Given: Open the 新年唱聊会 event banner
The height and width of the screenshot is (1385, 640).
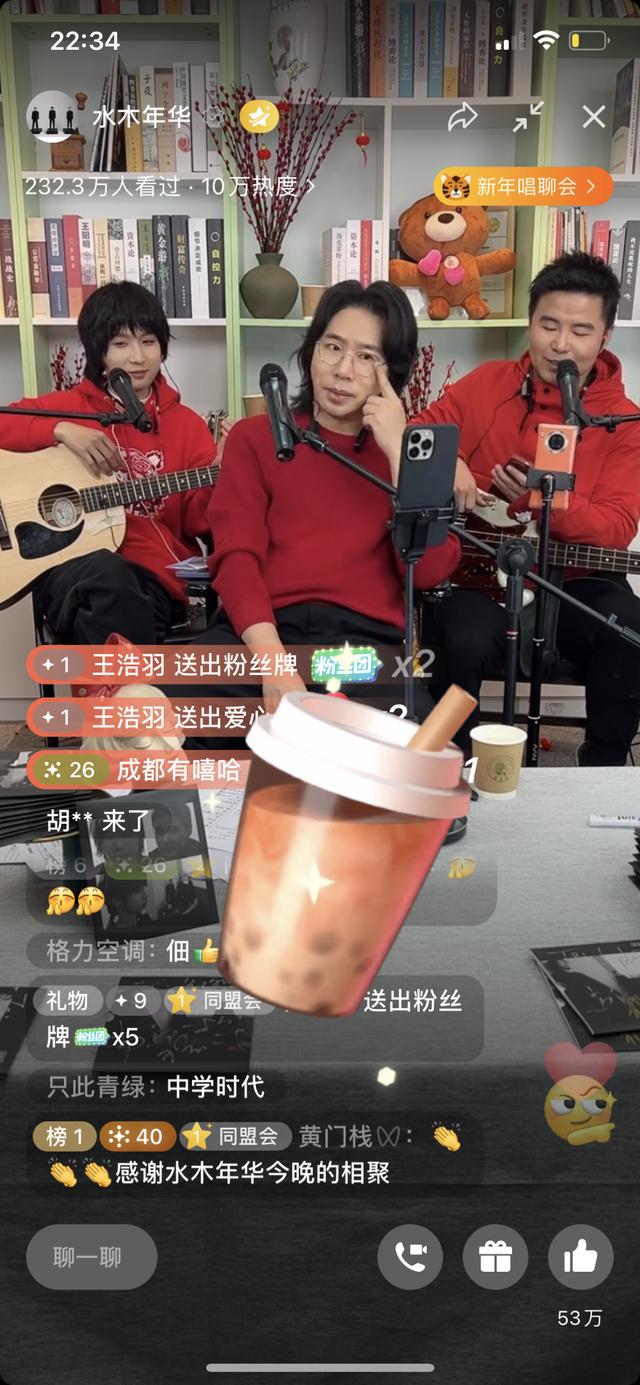Looking at the screenshot, I should pos(523,186).
